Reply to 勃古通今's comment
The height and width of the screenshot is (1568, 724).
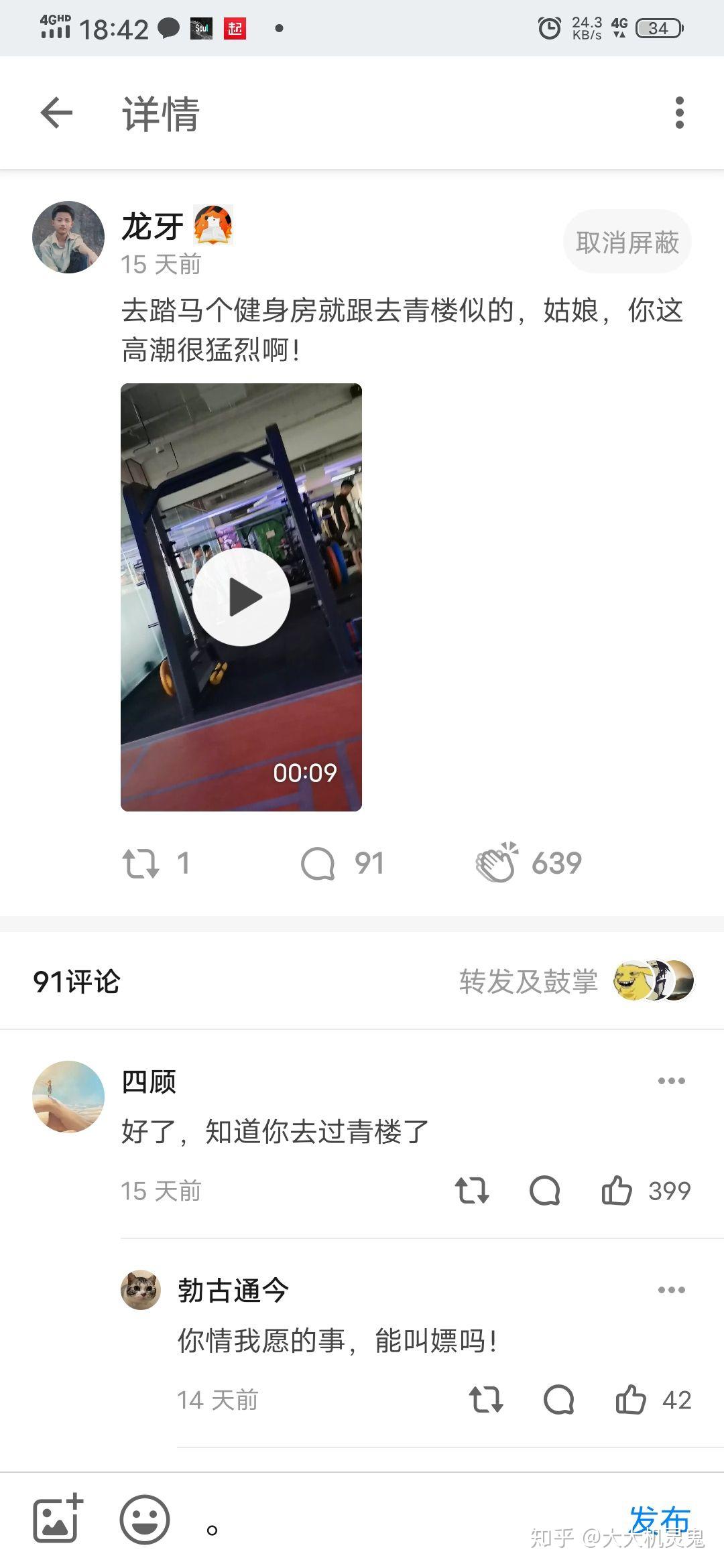pos(558,1400)
